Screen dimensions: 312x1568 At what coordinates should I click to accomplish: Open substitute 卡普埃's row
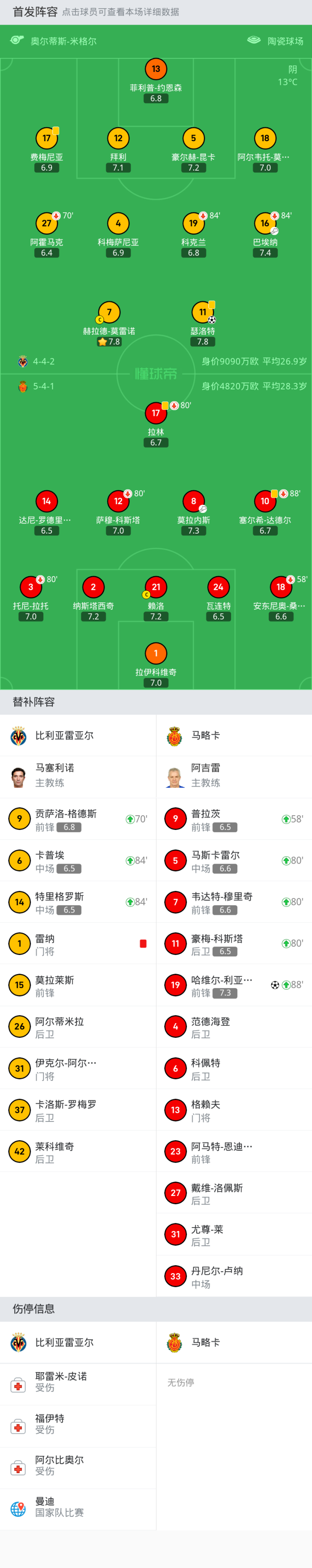pos(78,861)
